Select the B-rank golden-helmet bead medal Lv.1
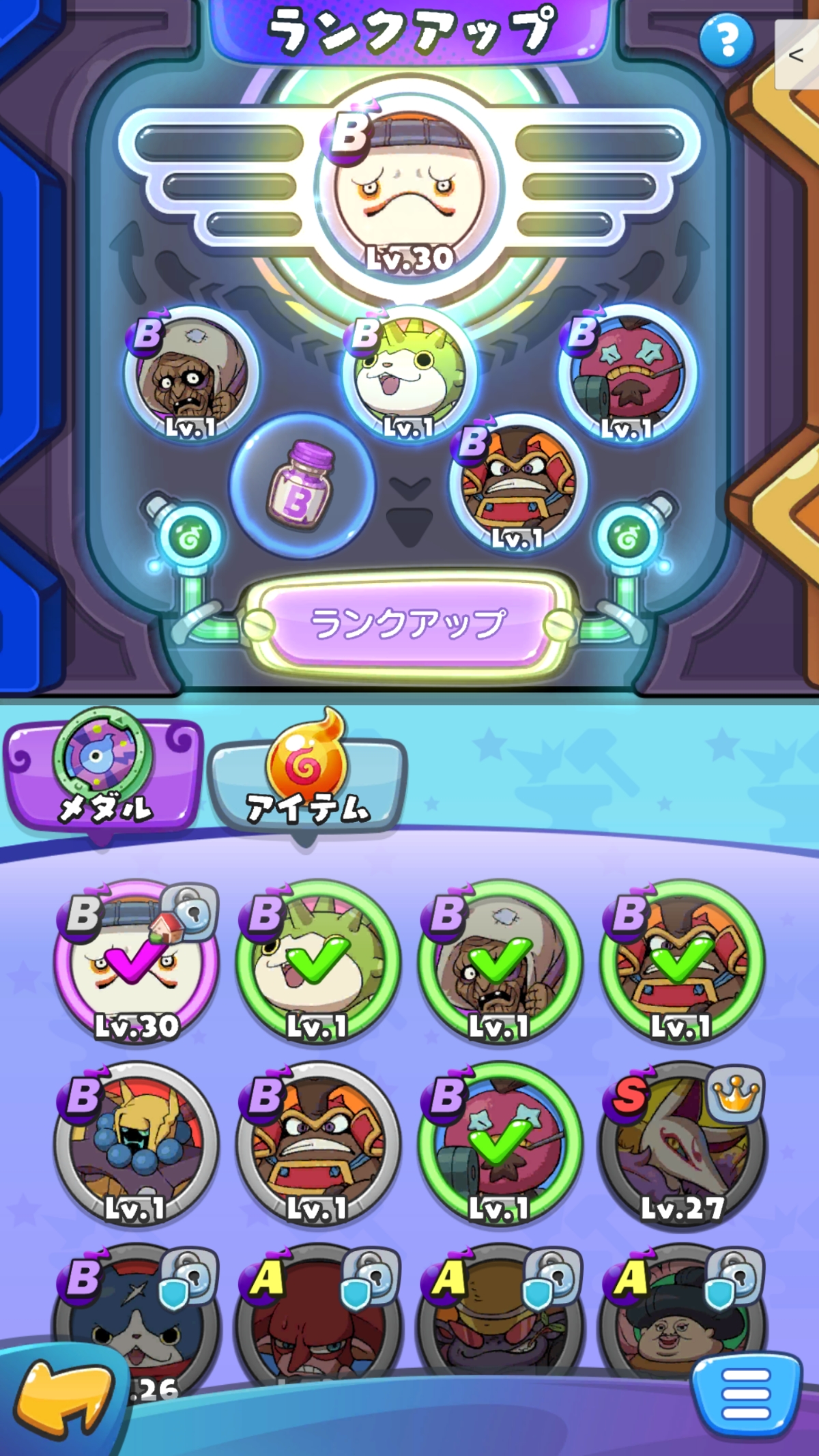Viewport: 819px width, 1456px height. (136, 1143)
